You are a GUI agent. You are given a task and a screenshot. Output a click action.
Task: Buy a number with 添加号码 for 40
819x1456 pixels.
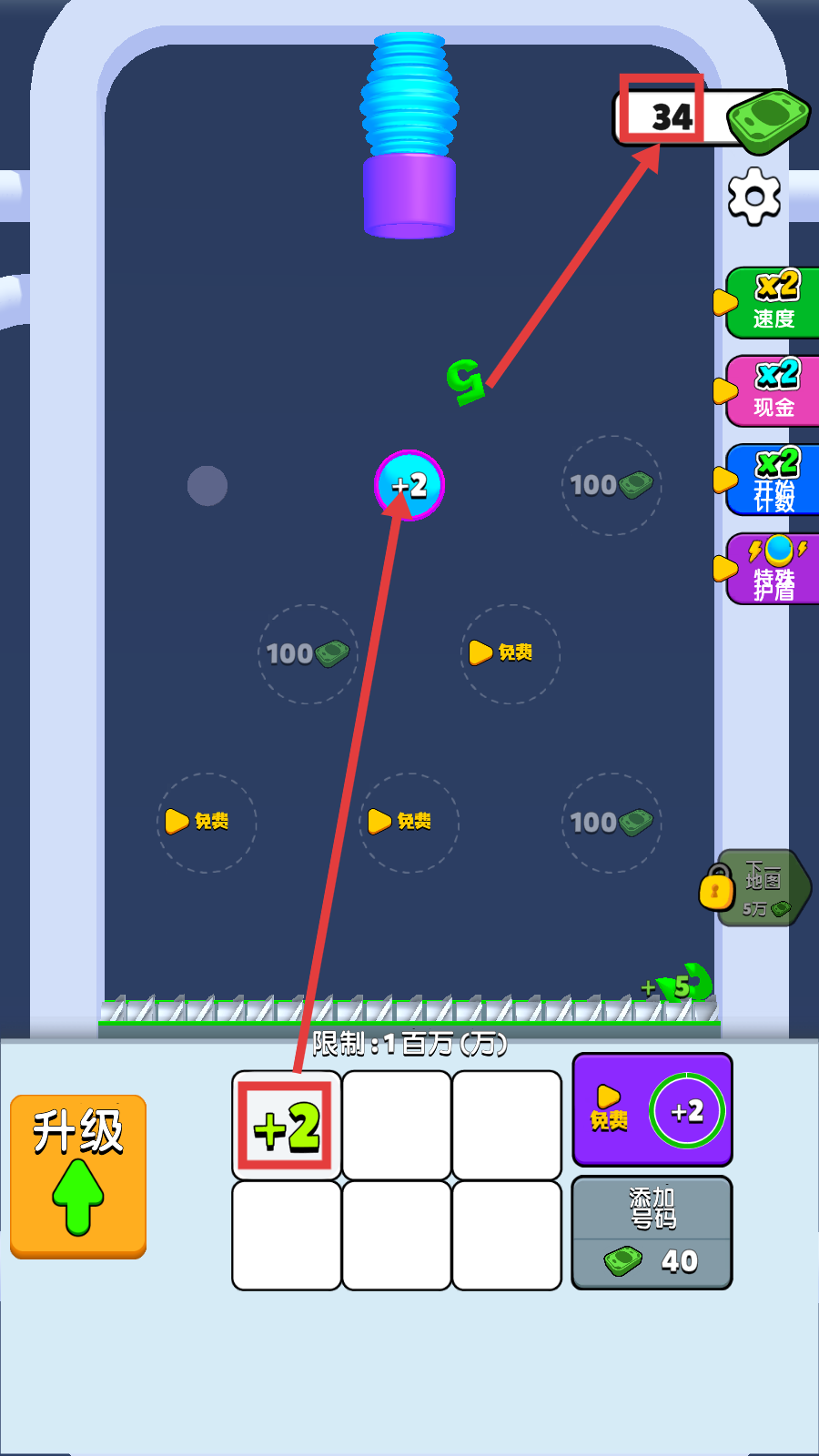(652, 1233)
